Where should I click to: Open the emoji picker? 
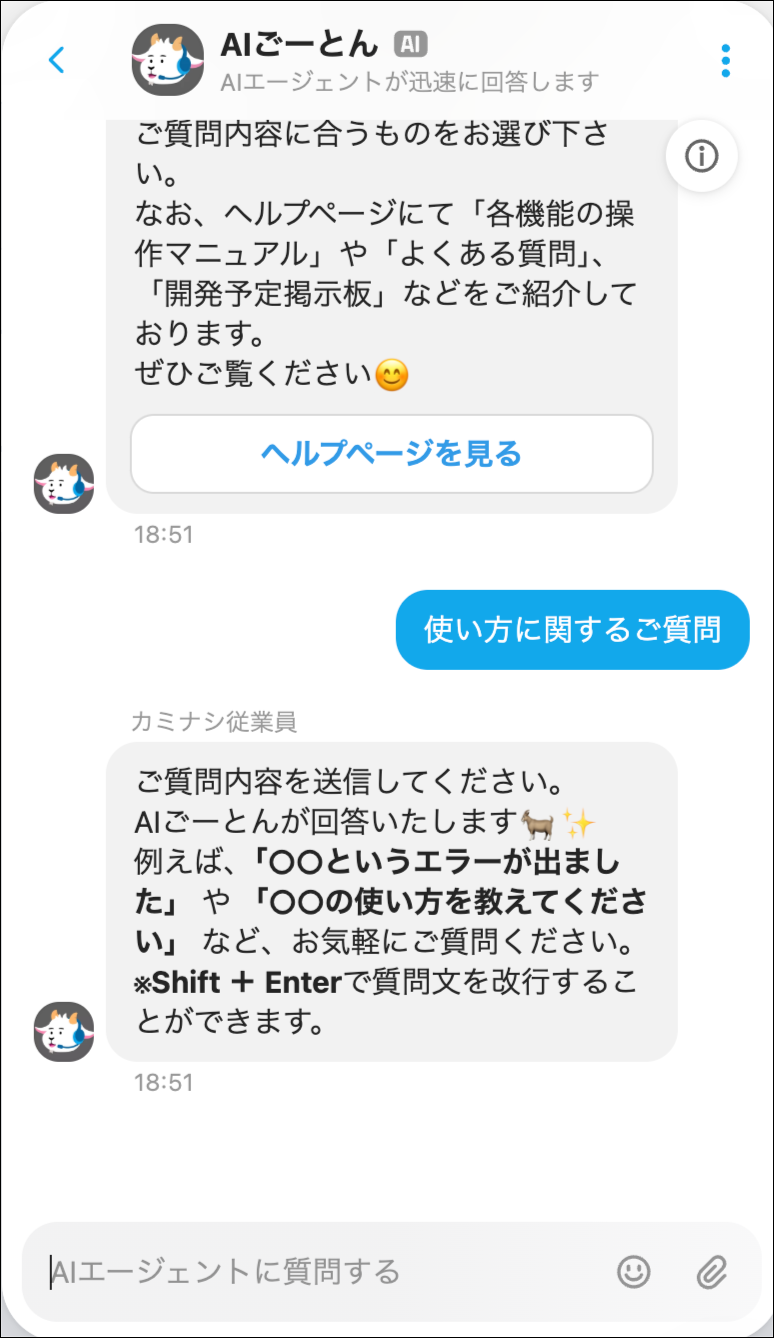(x=633, y=1272)
